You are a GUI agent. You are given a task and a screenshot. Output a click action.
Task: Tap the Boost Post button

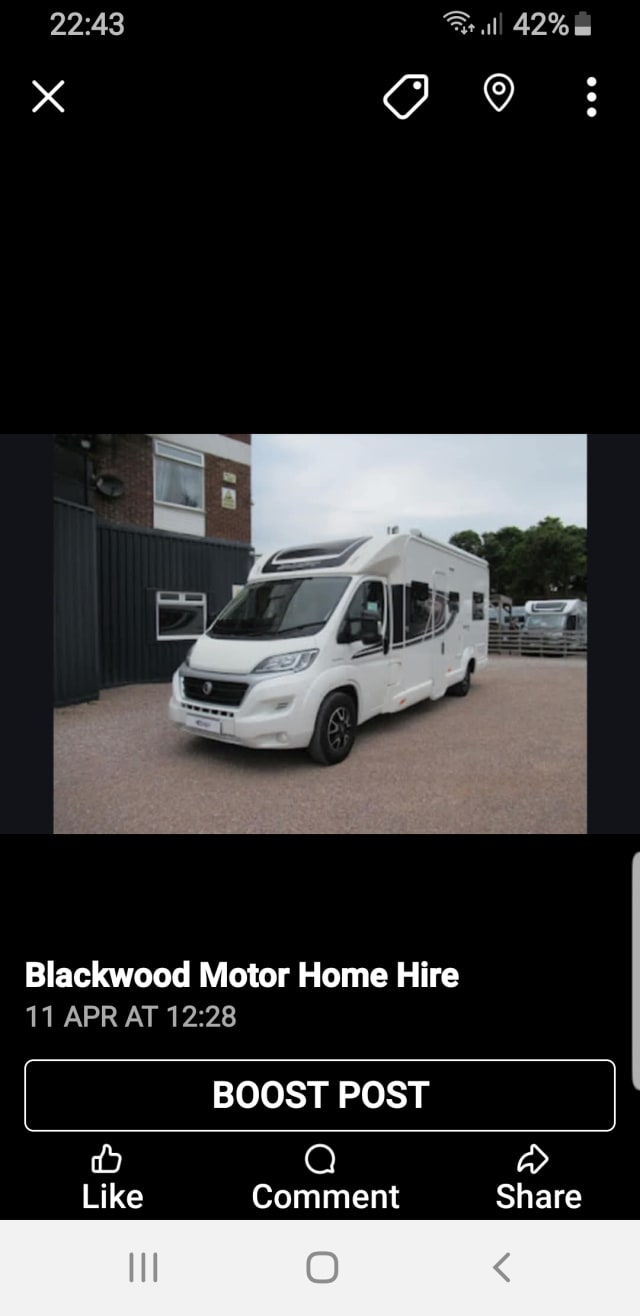point(320,1095)
